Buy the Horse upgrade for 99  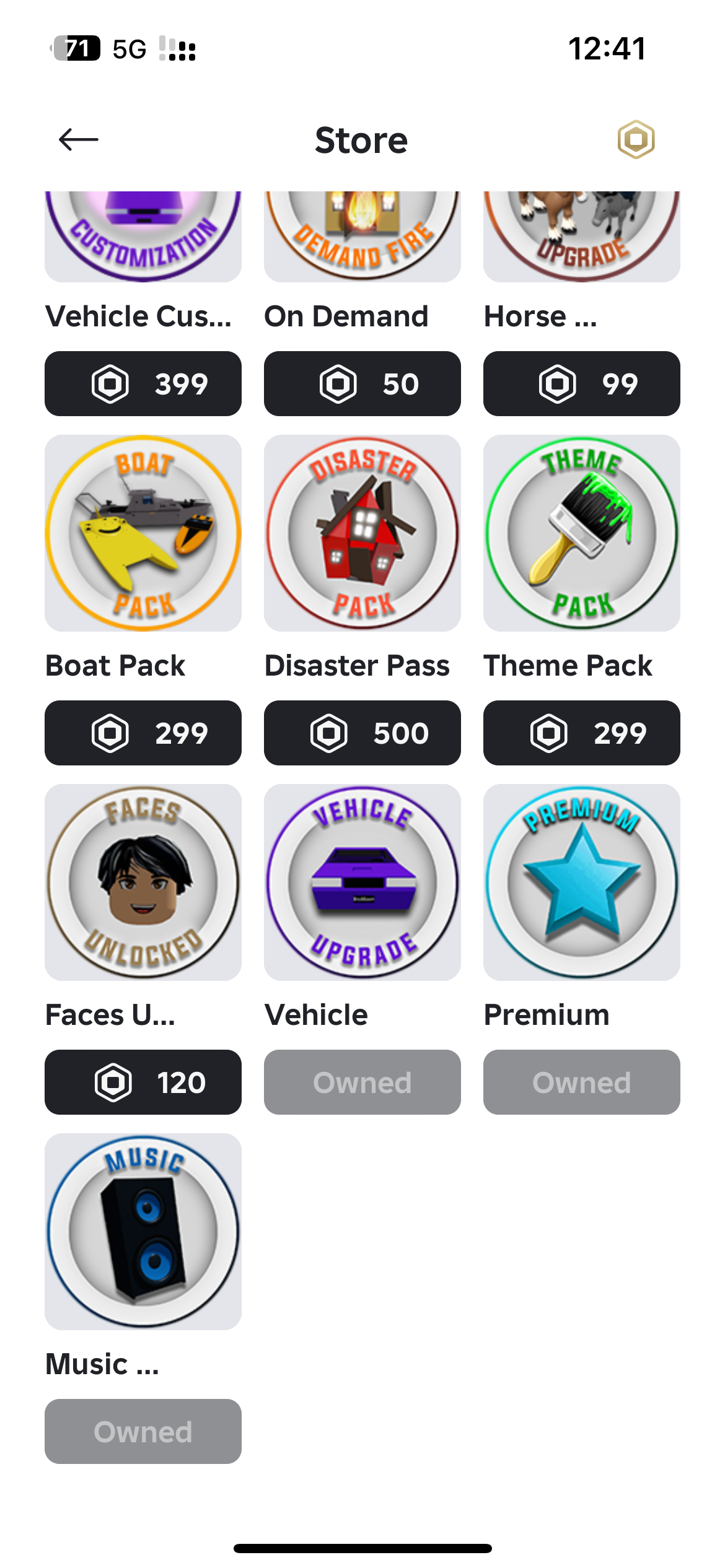pos(582,384)
